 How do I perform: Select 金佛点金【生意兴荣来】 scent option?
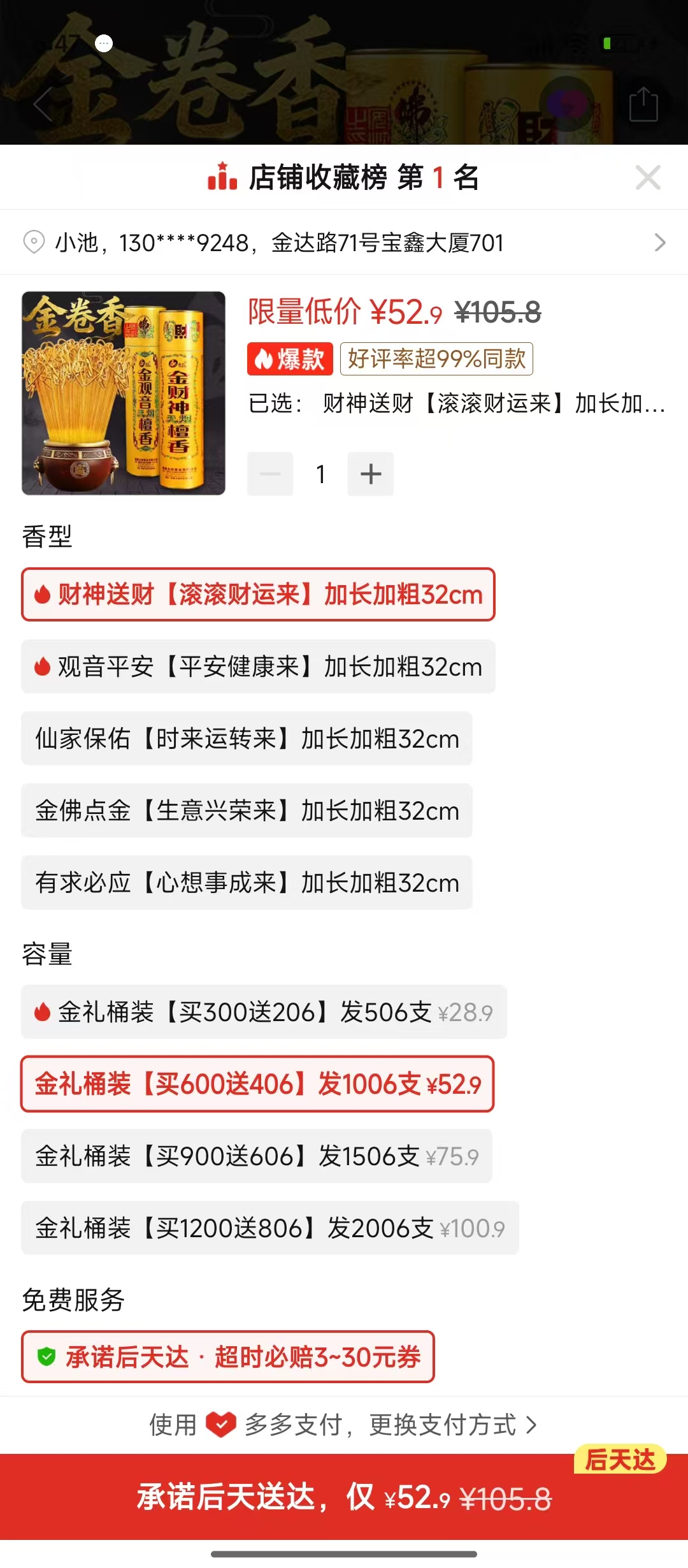[247, 811]
